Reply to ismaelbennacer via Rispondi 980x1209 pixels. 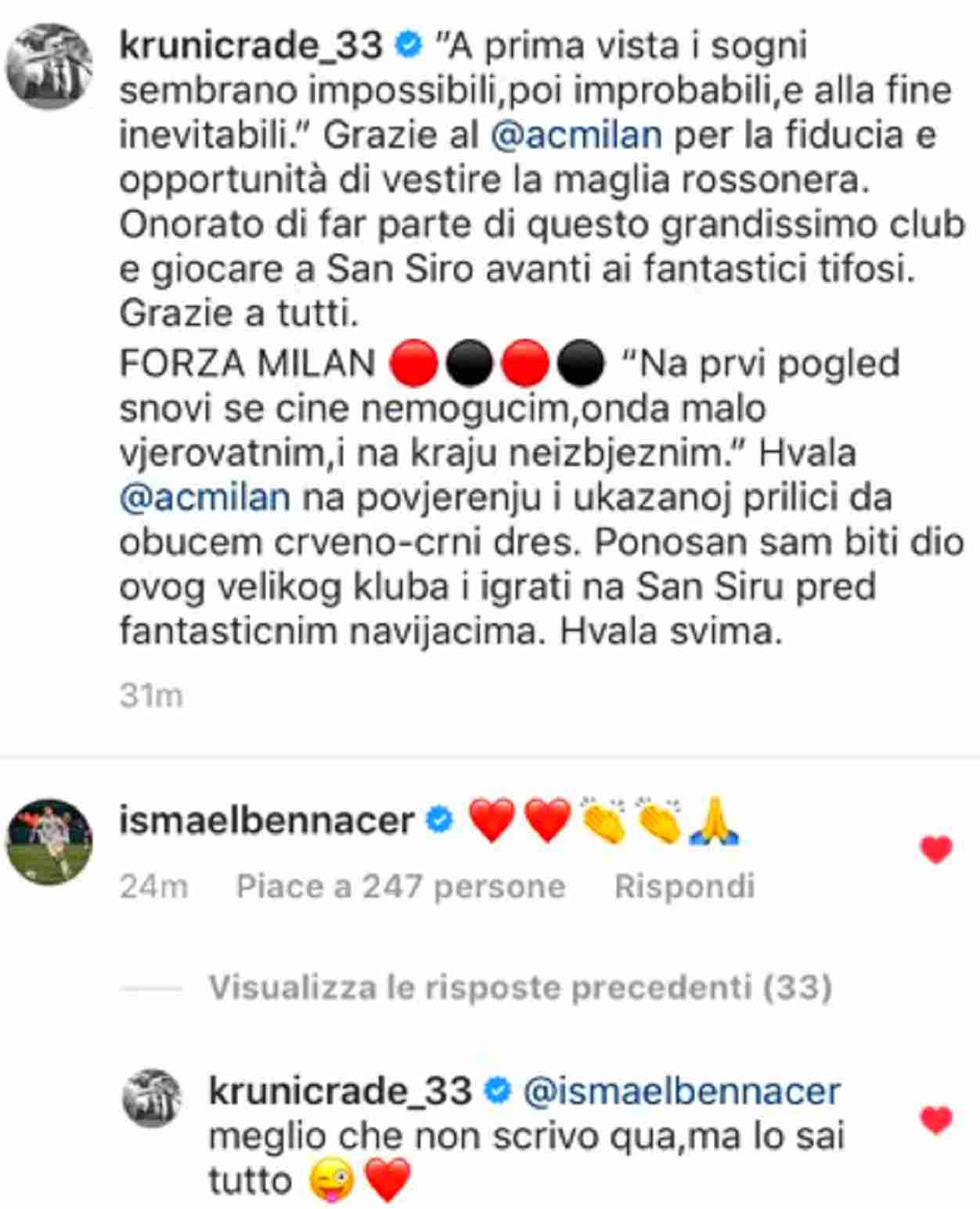[x=684, y=887]
